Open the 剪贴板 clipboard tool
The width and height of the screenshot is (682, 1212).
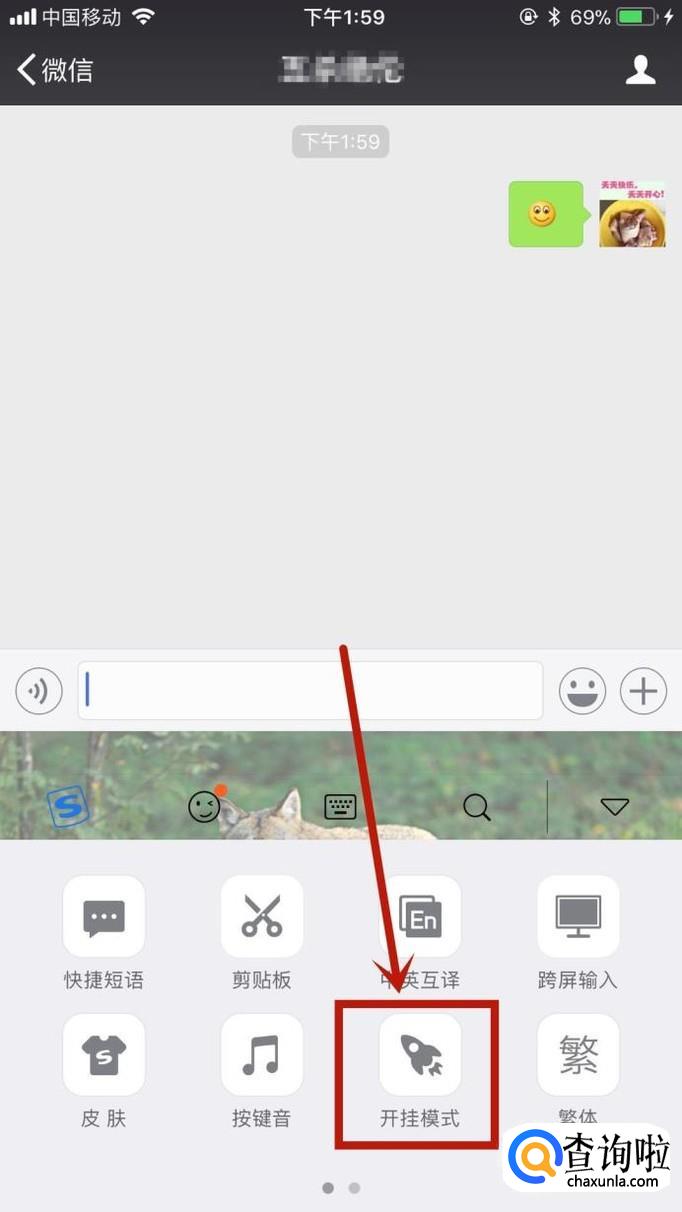[262, 917]
